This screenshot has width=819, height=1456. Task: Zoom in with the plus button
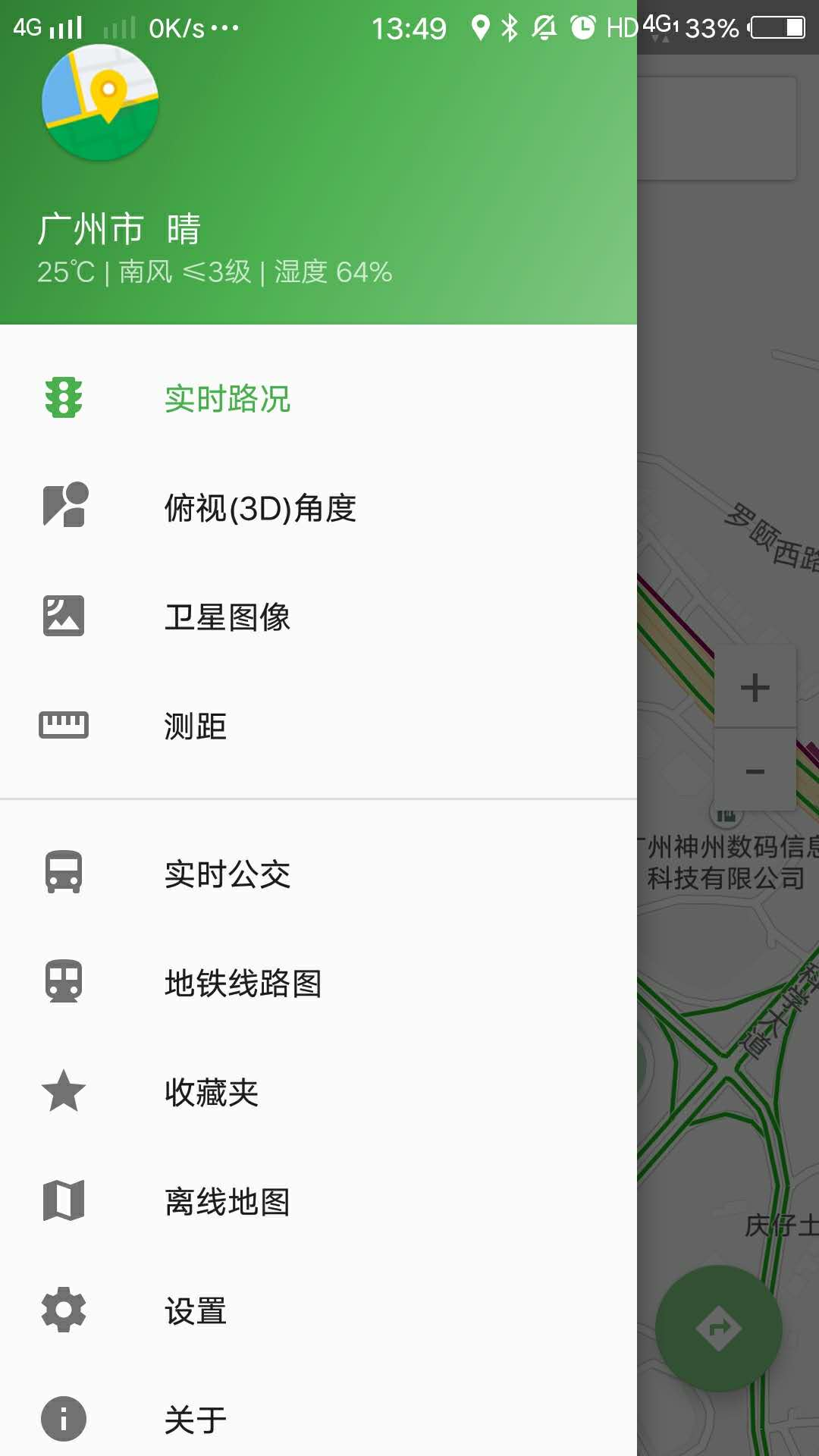point(755,687)
